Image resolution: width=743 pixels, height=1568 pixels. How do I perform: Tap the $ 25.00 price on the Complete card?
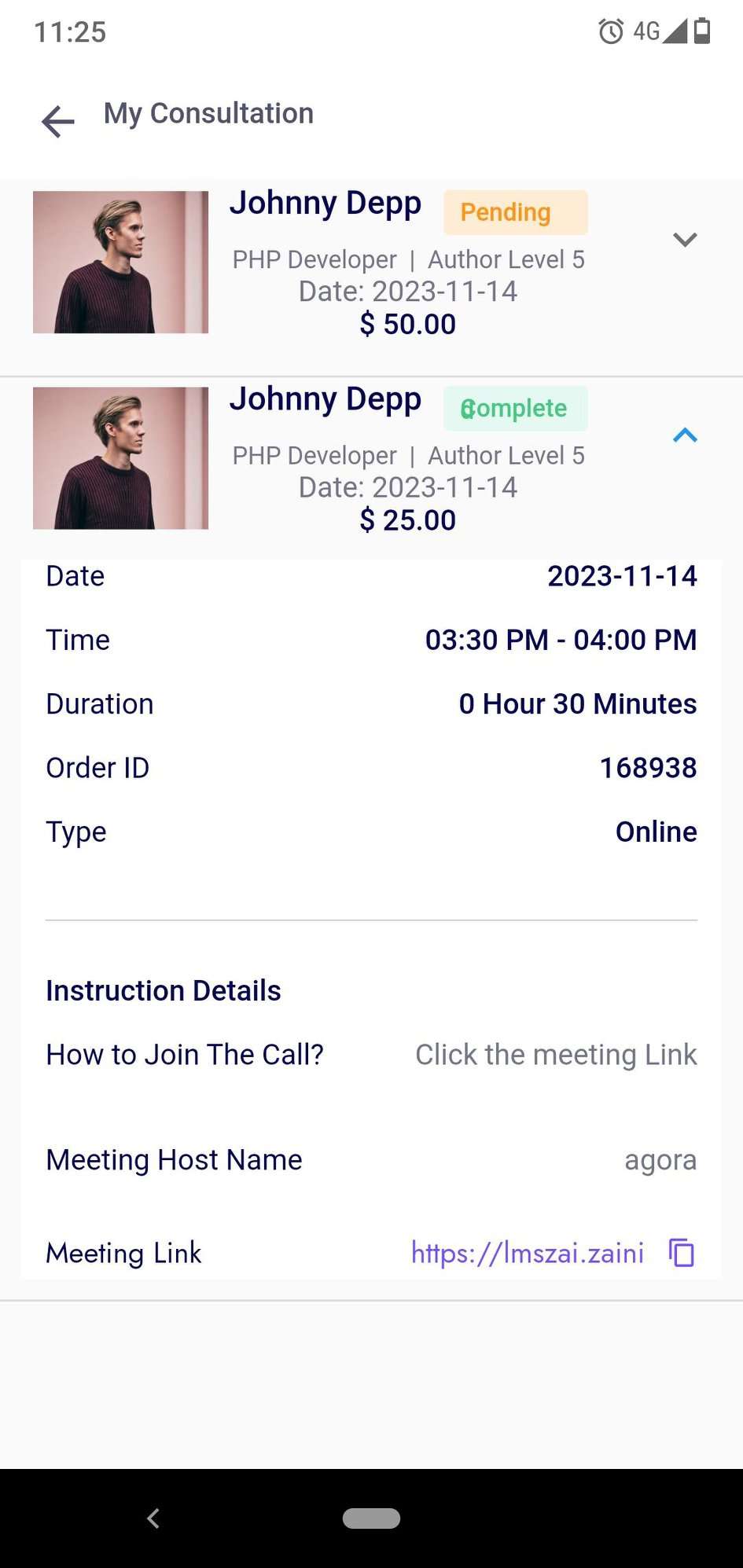coord(407,520)
